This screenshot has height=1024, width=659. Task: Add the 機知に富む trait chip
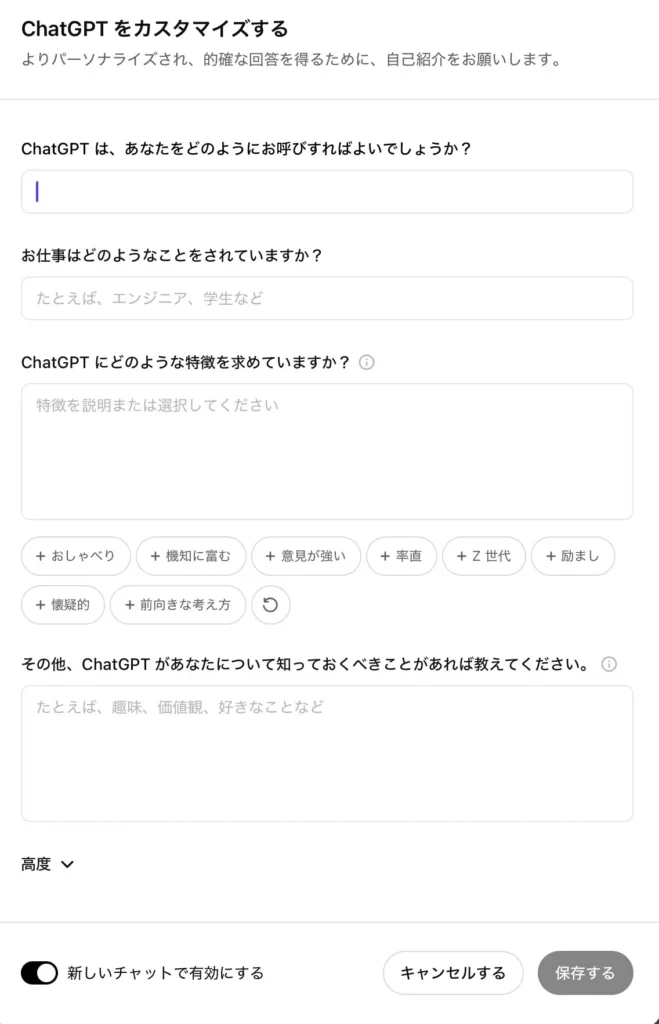(190, 556)
